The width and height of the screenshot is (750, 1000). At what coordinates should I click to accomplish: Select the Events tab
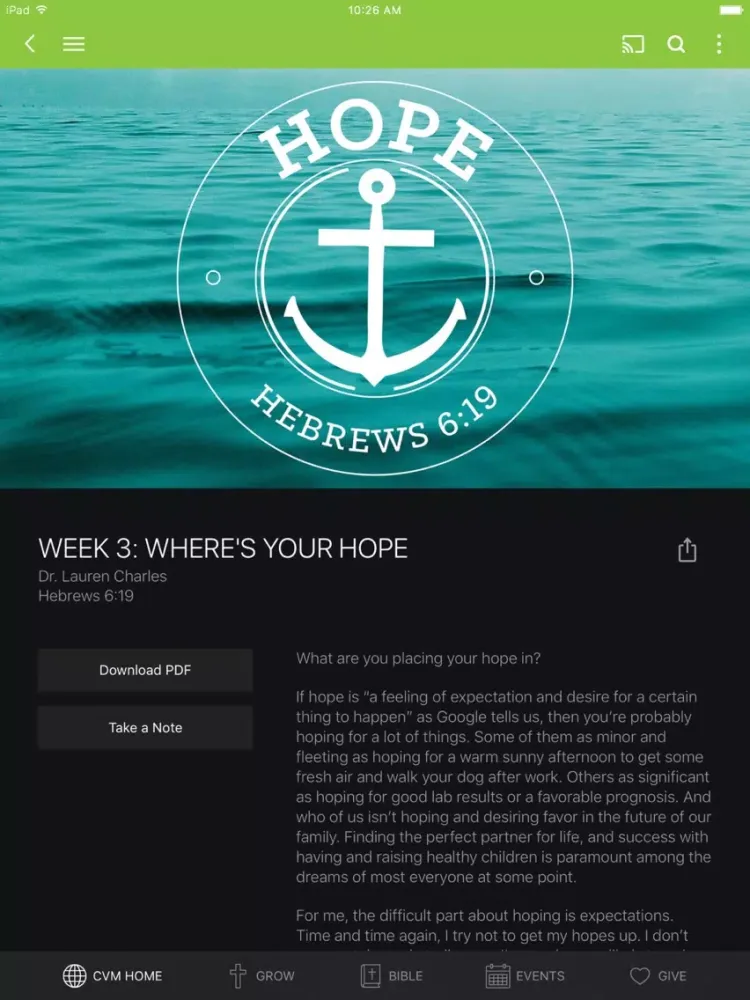[x=525, y=976]
